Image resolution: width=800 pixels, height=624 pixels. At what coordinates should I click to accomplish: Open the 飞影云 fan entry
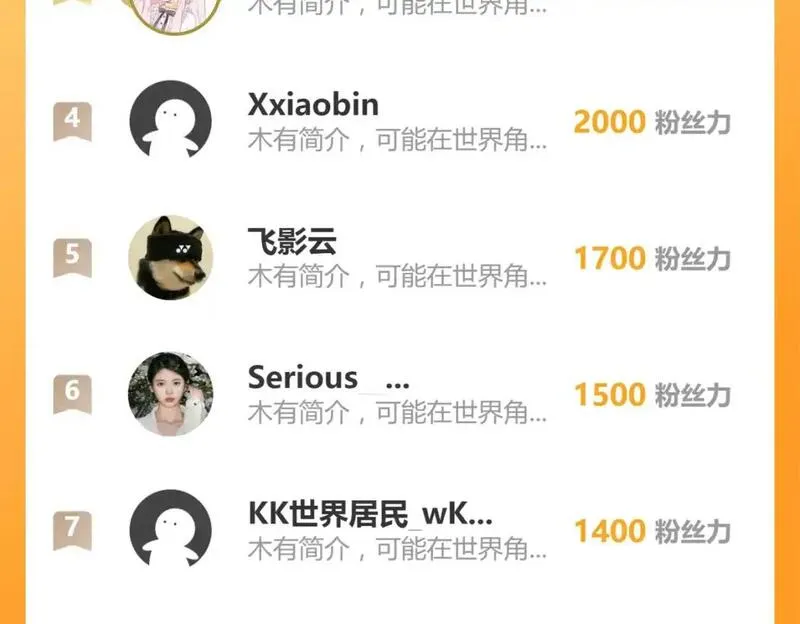(399, 257)
